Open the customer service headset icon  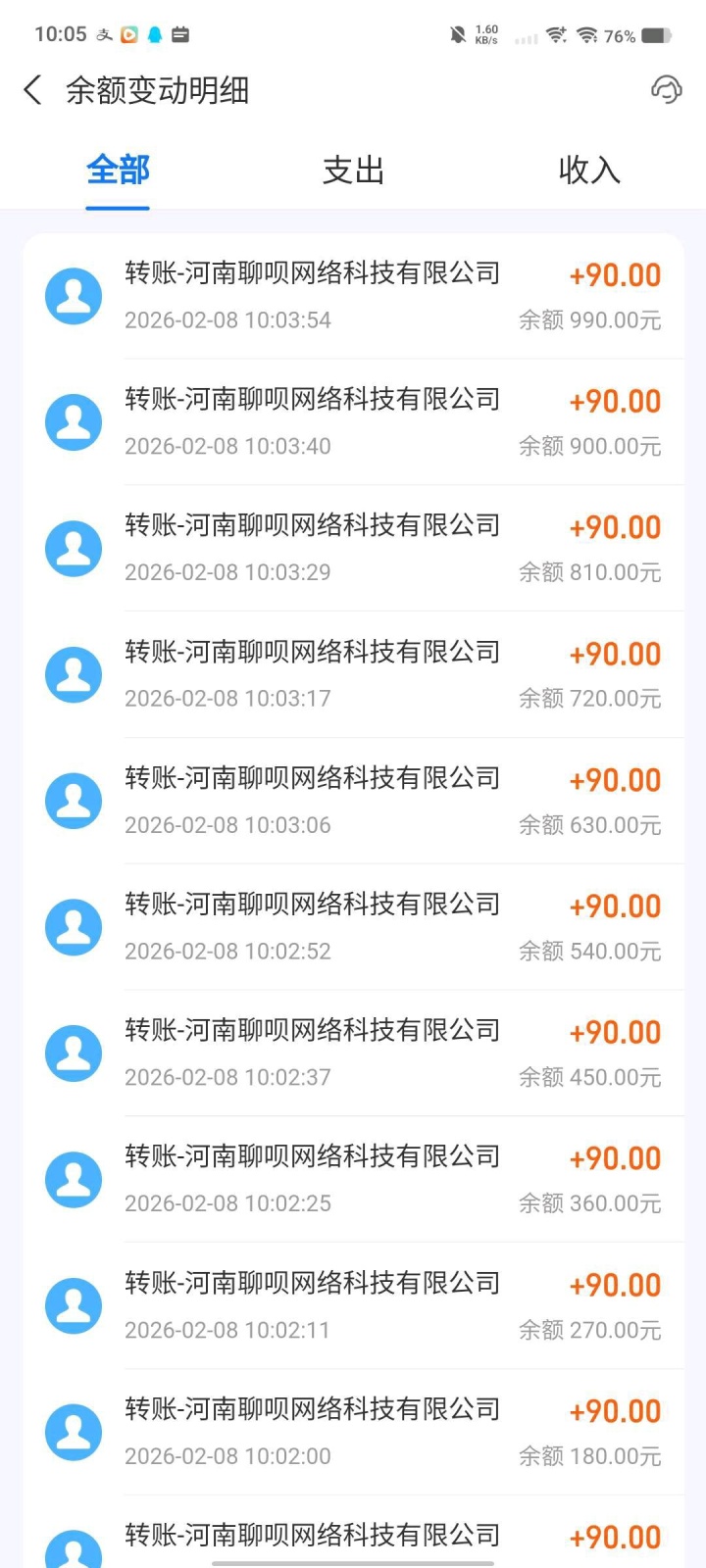click(x=667, y=90)
